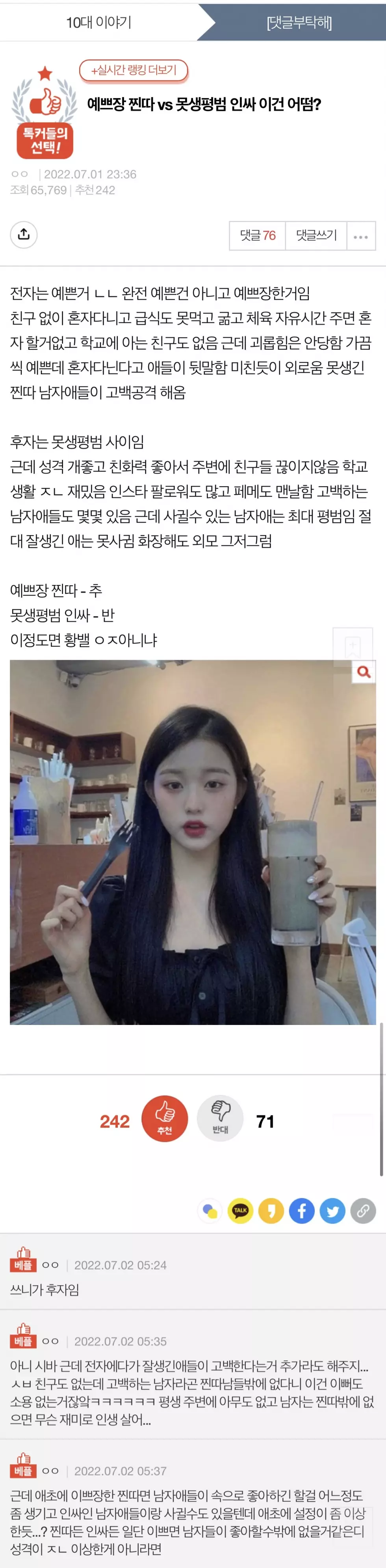386x1568 pixels.
Task: Downvote the post with 반대
Action: tap(221, 1118)
